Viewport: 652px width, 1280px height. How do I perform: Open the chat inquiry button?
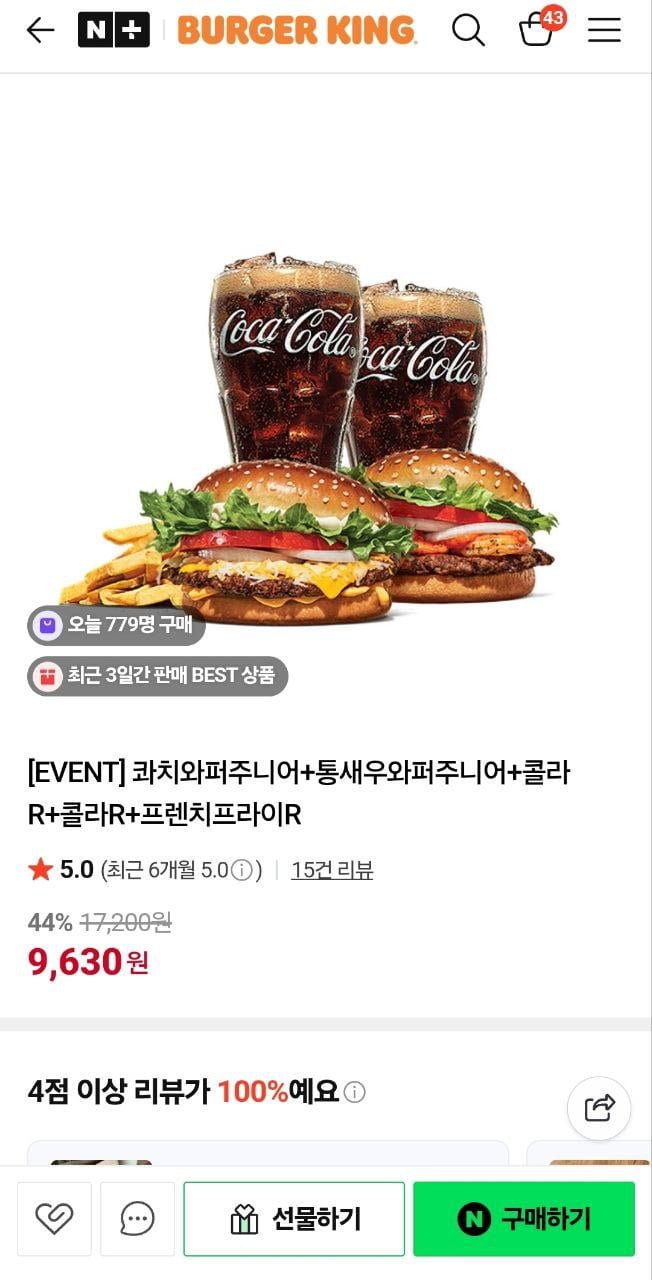click(137, 1218)
